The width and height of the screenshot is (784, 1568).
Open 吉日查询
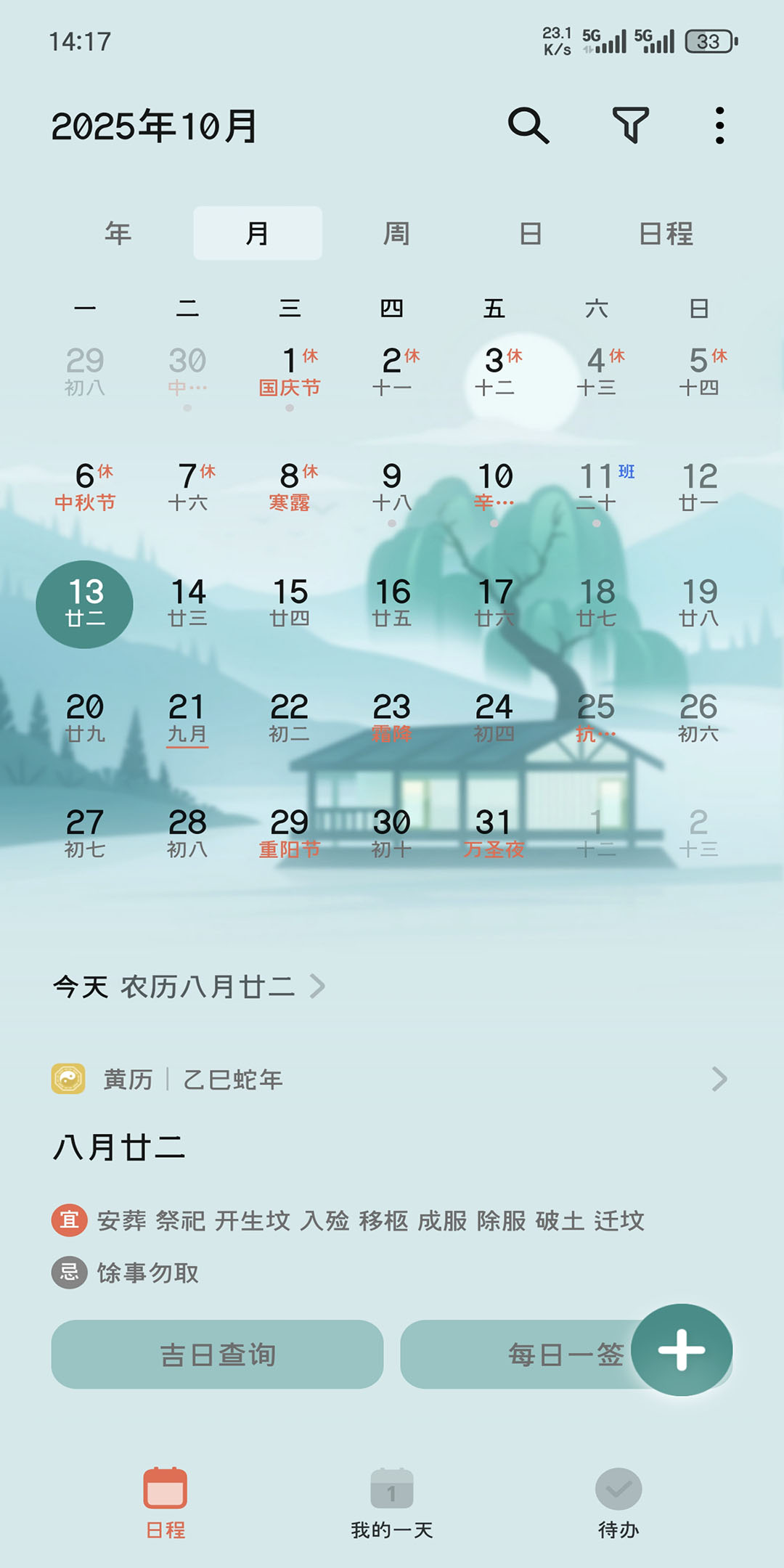pyautogui.click(x=217, y=1355)
